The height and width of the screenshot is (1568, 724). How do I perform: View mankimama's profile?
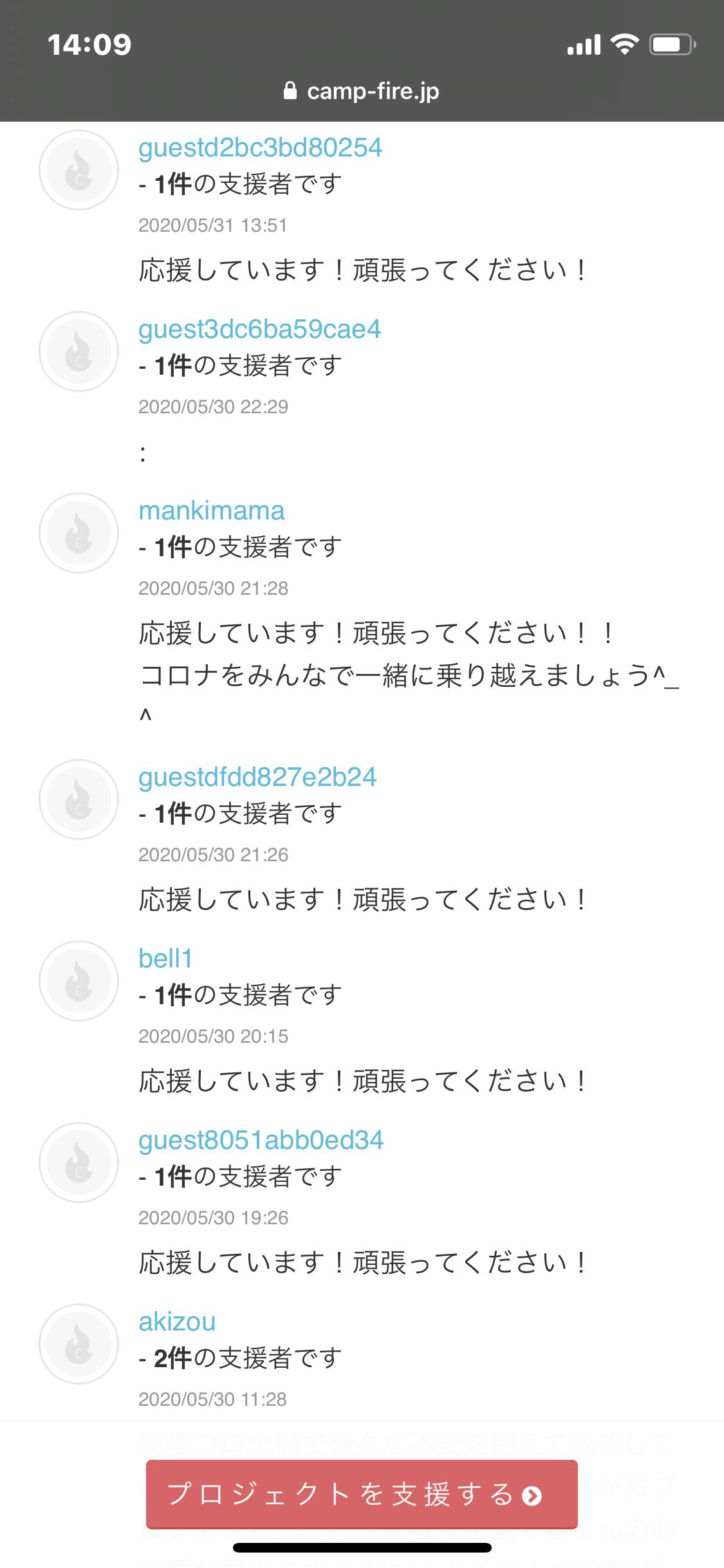(x=211, y=511)
